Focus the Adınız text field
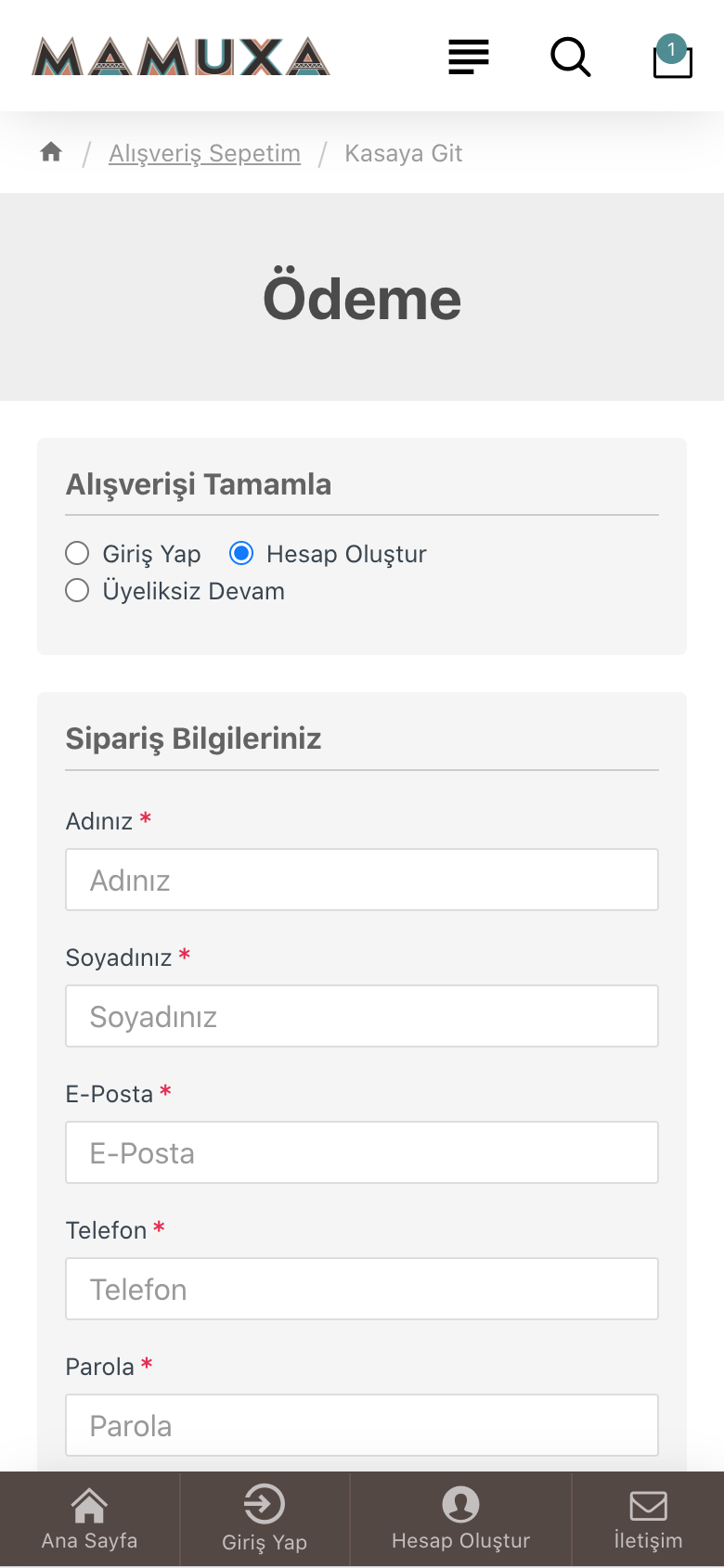The image size is (724, 1568). coord(362,880)
